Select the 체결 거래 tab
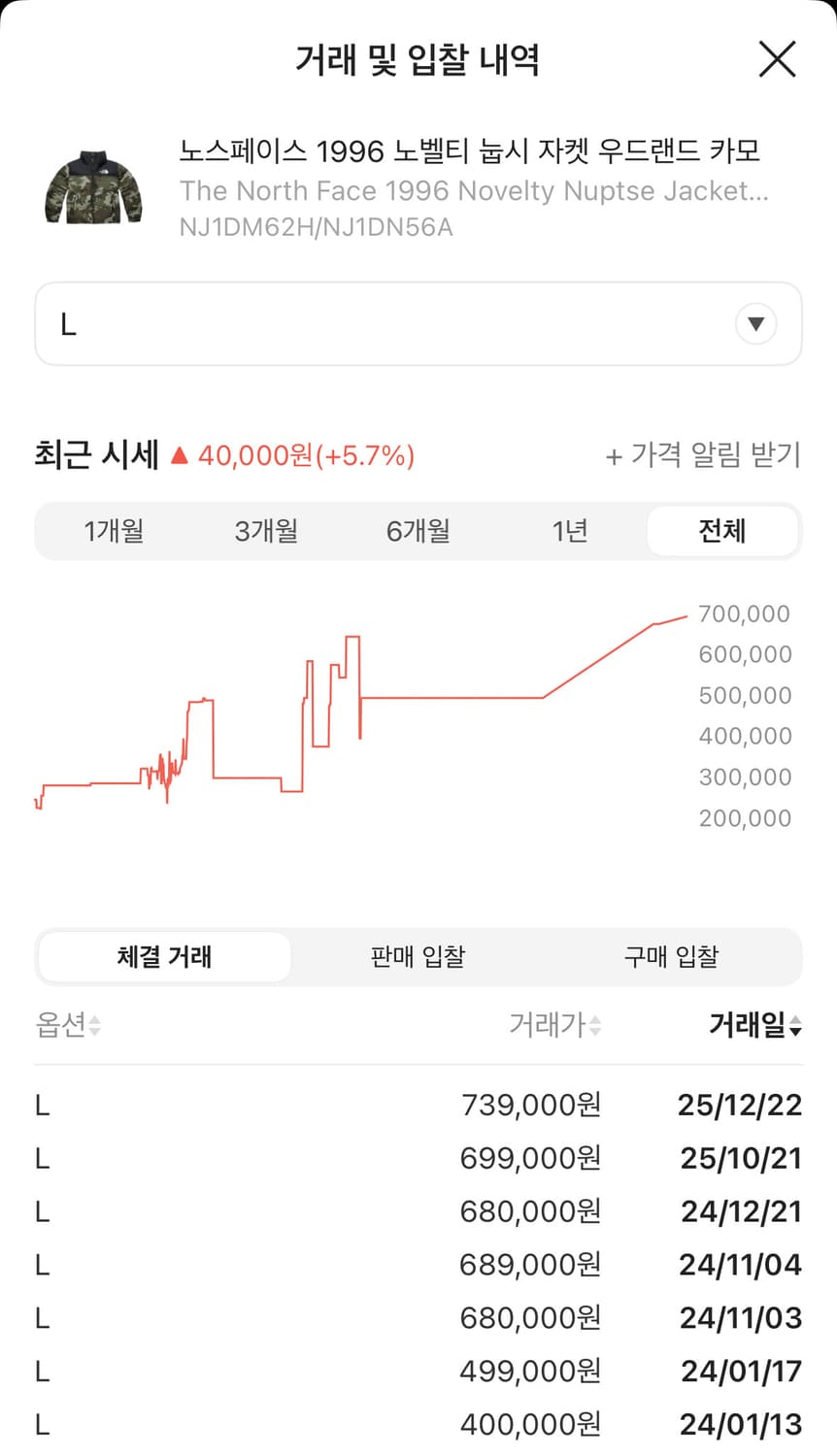The width and height of the screenshot is (837, 1456). coord(163,957)
